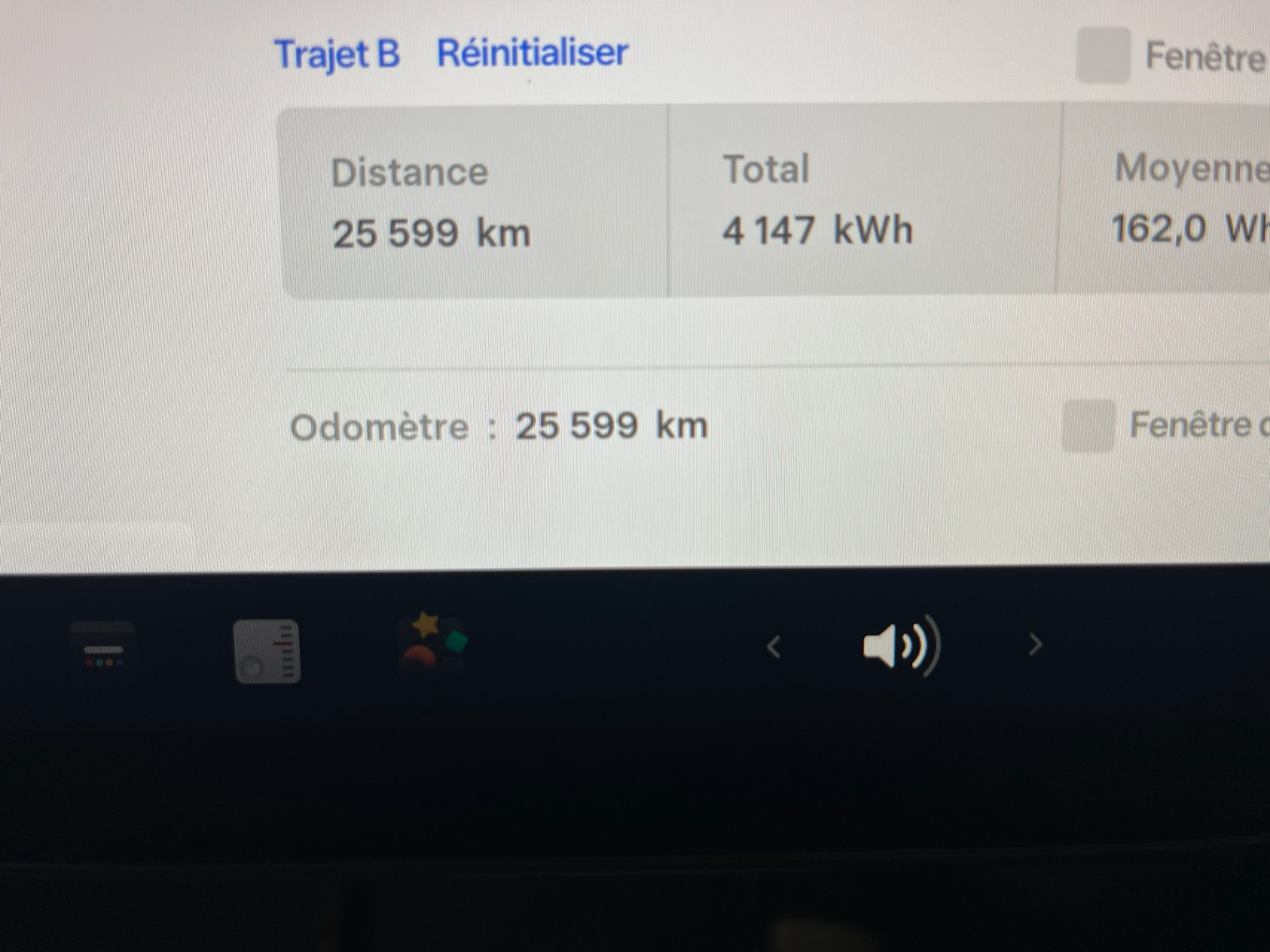
Task: Open the dock app with colored dots
Action: point(103,651)
